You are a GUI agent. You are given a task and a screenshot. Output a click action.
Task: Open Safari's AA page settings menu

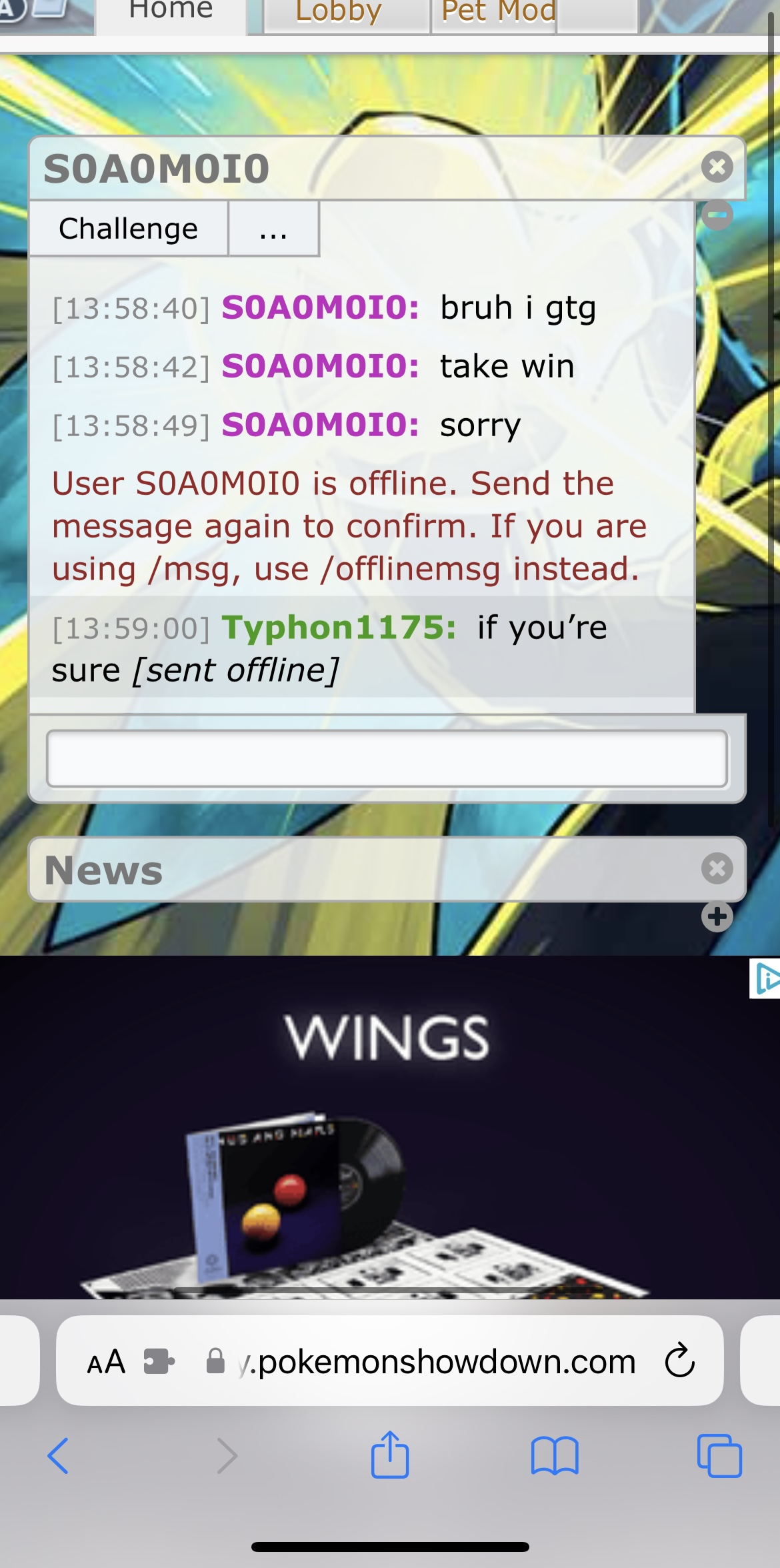click(107, 1362)
